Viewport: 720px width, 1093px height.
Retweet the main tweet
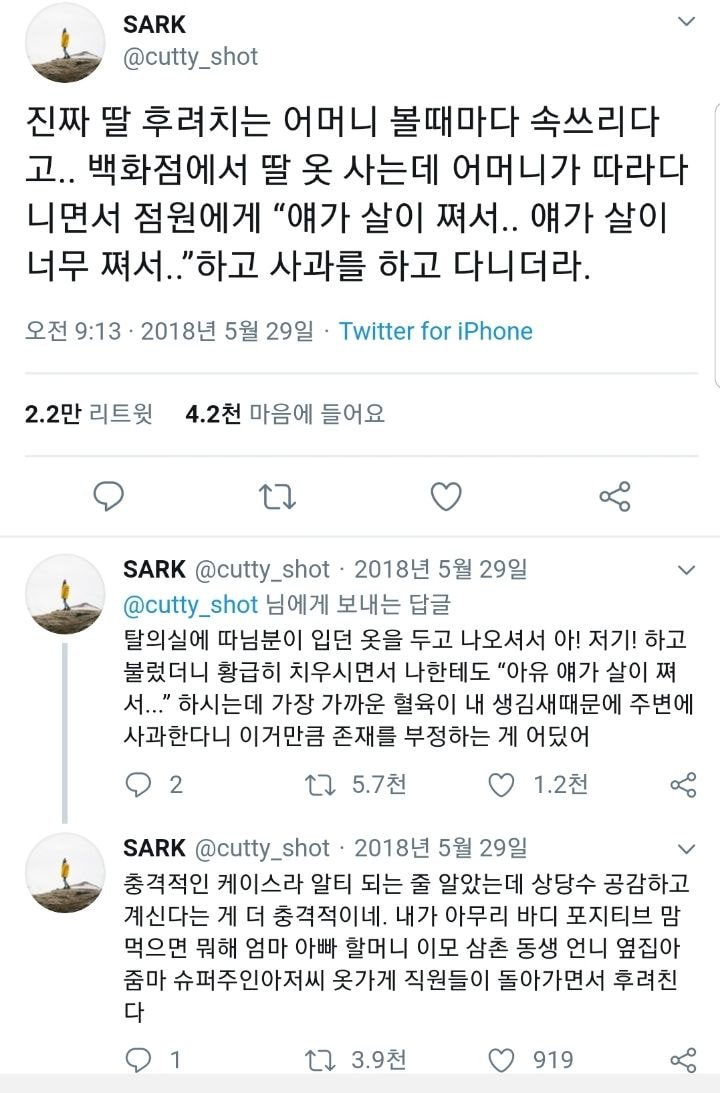(x=272, y=495)
